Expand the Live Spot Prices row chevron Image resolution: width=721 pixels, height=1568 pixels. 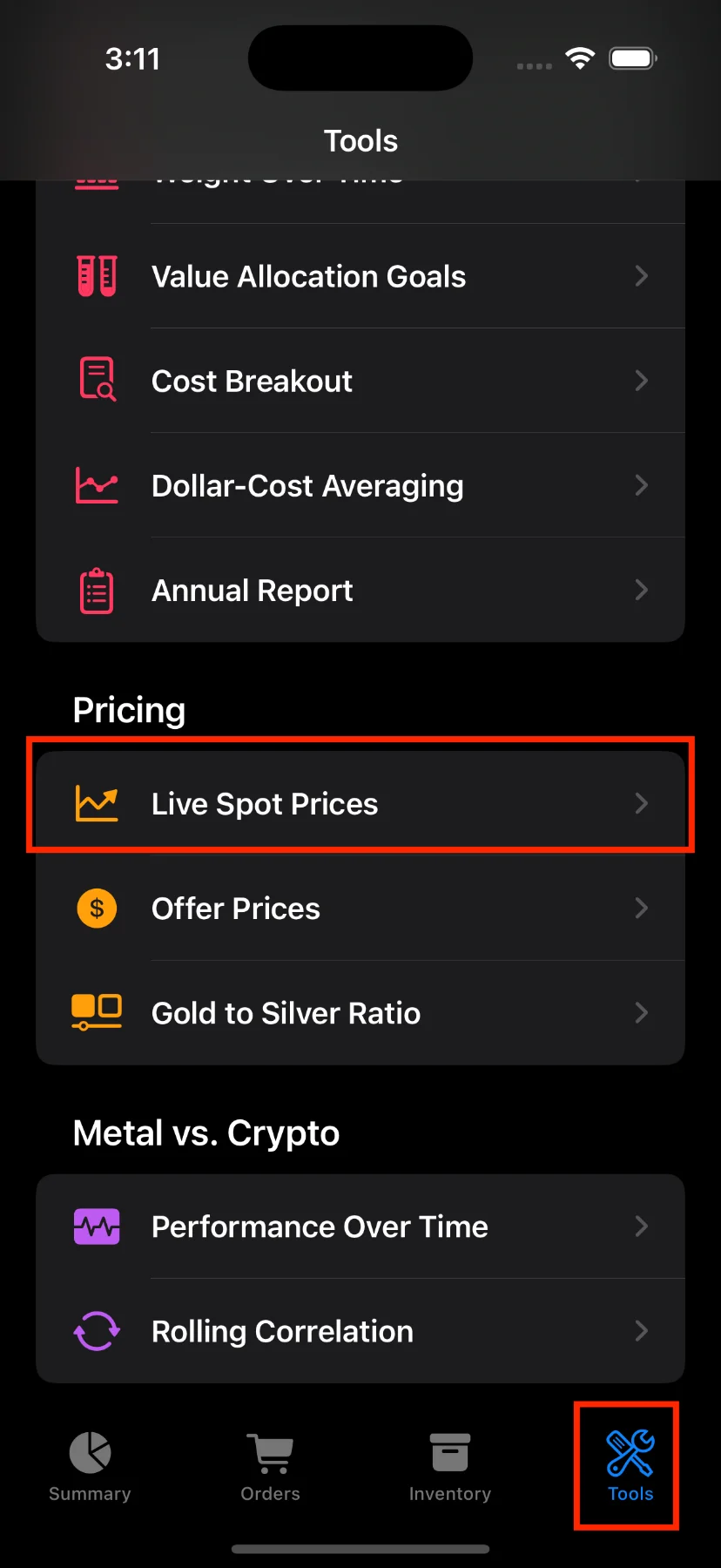tap(642, 803)
